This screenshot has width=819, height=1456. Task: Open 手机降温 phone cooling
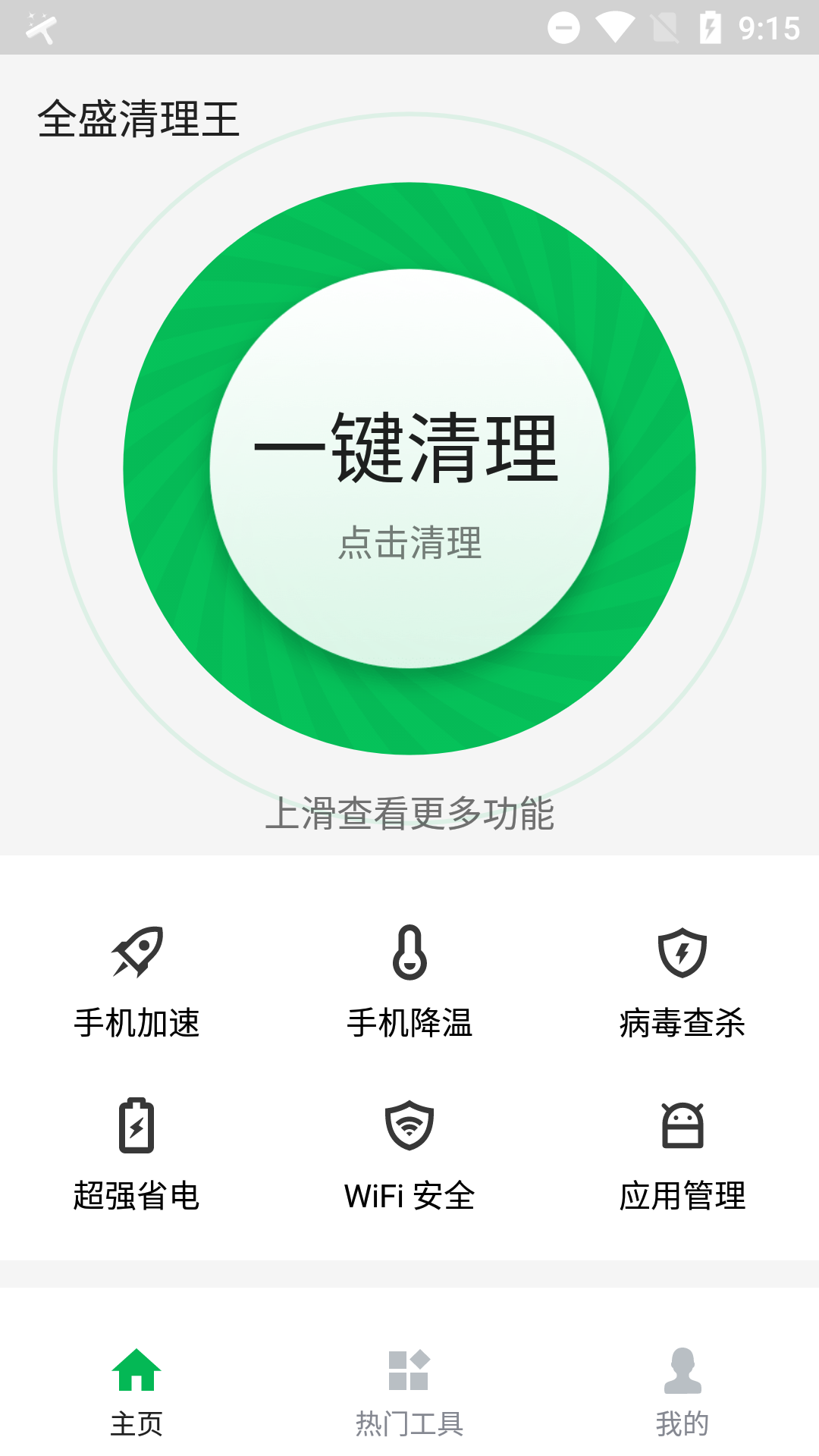tap(409, 982)
